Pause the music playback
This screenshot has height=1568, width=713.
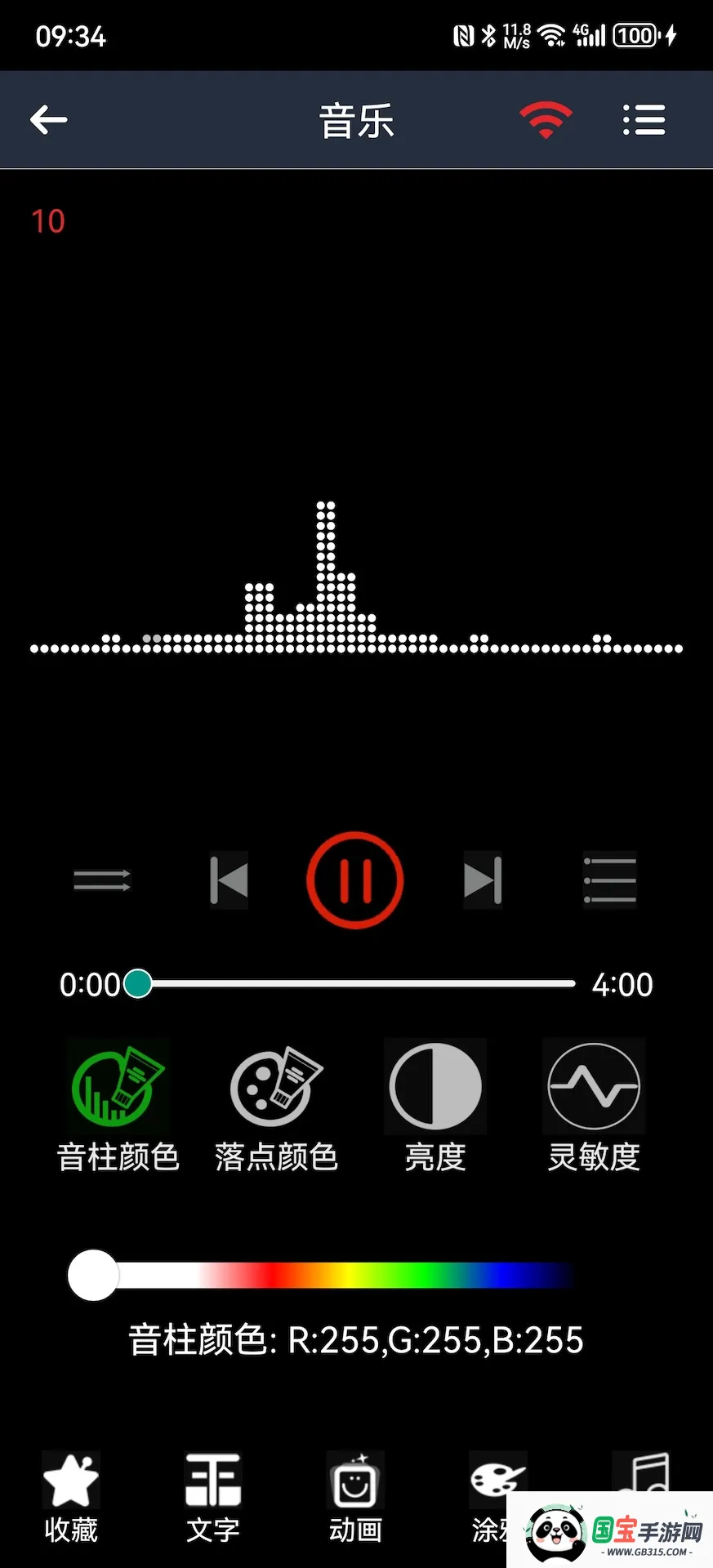pyautogui.click(x=355, y=880)
